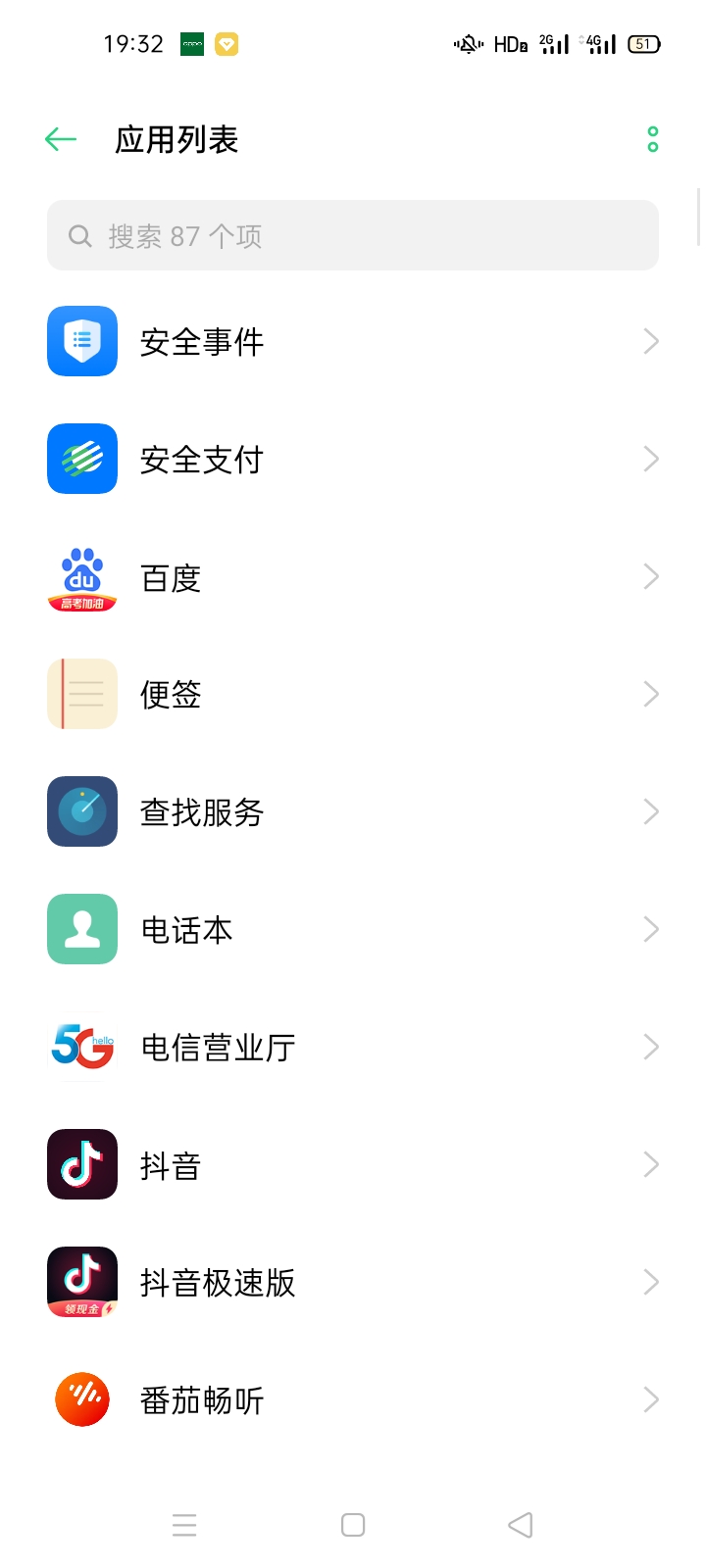The height and width of the screenshot is (1568, 706).
Task: Tap the more options dots at top right
Action: point(651,139)
